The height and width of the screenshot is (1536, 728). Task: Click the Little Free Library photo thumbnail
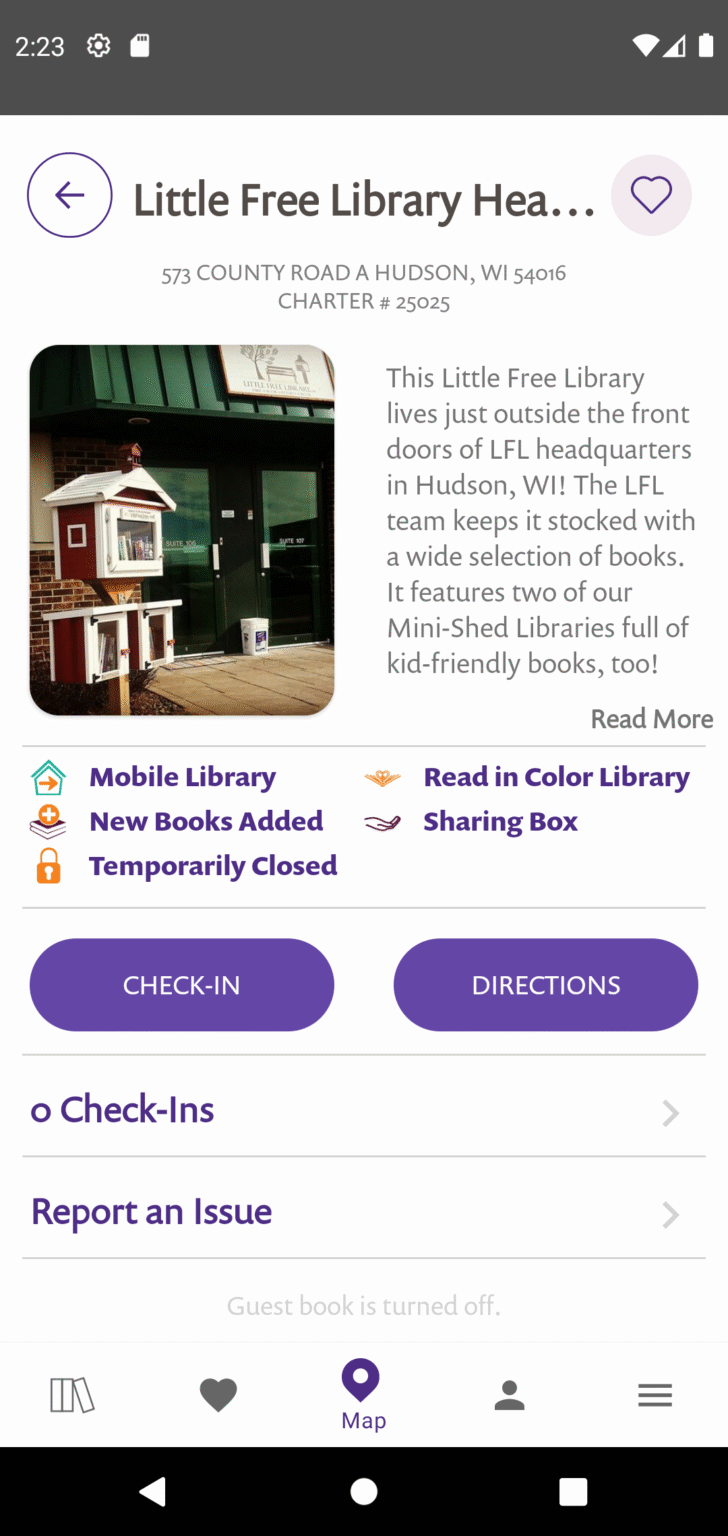(184, 530)
